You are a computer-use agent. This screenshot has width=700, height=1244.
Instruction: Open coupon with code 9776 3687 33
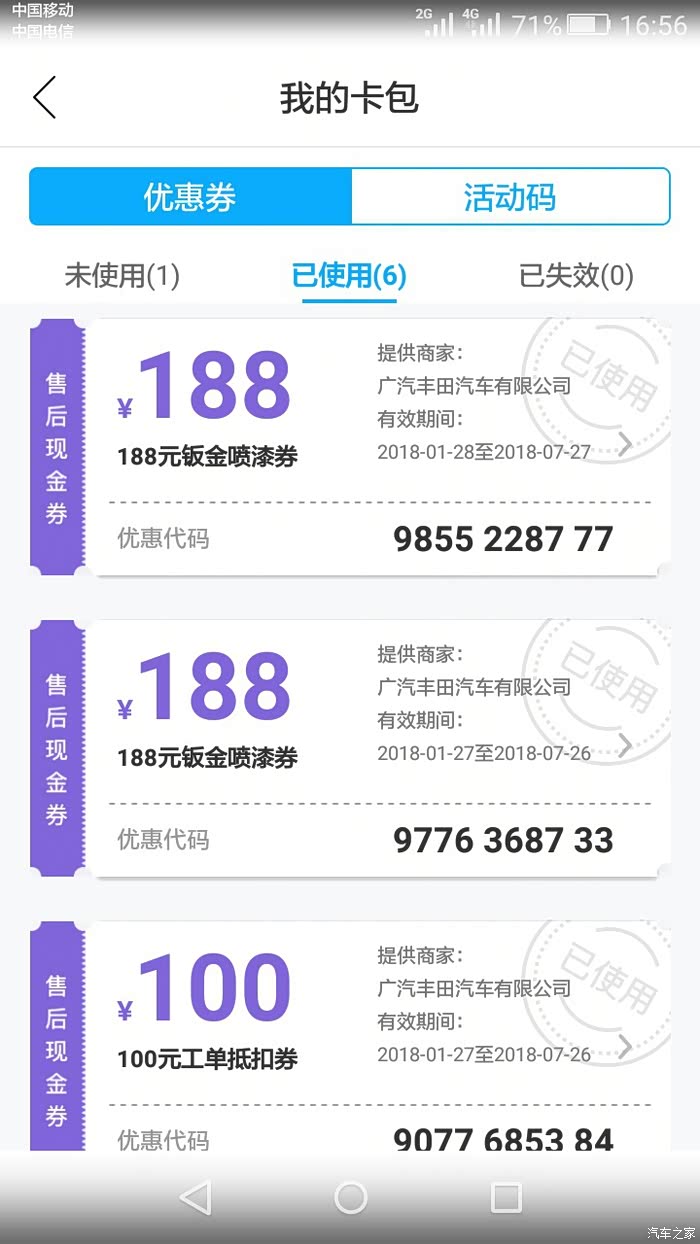350,748
